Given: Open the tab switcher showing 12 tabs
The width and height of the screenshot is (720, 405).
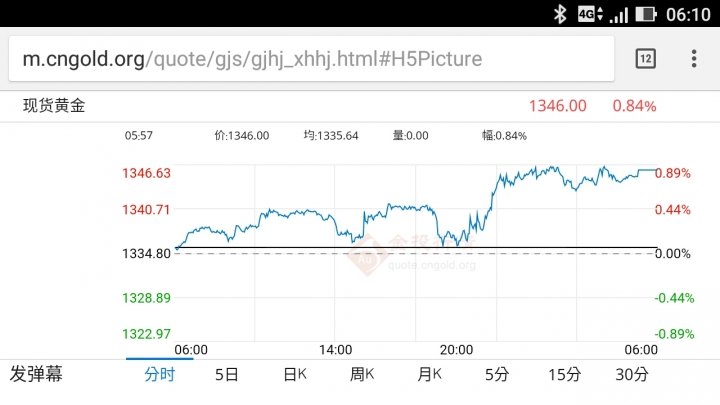Looking at the screenshot, I should [646, 59].
